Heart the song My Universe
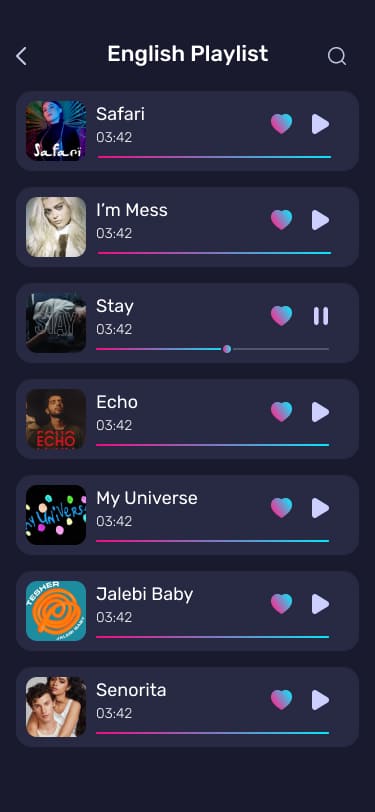 [282, 508]
